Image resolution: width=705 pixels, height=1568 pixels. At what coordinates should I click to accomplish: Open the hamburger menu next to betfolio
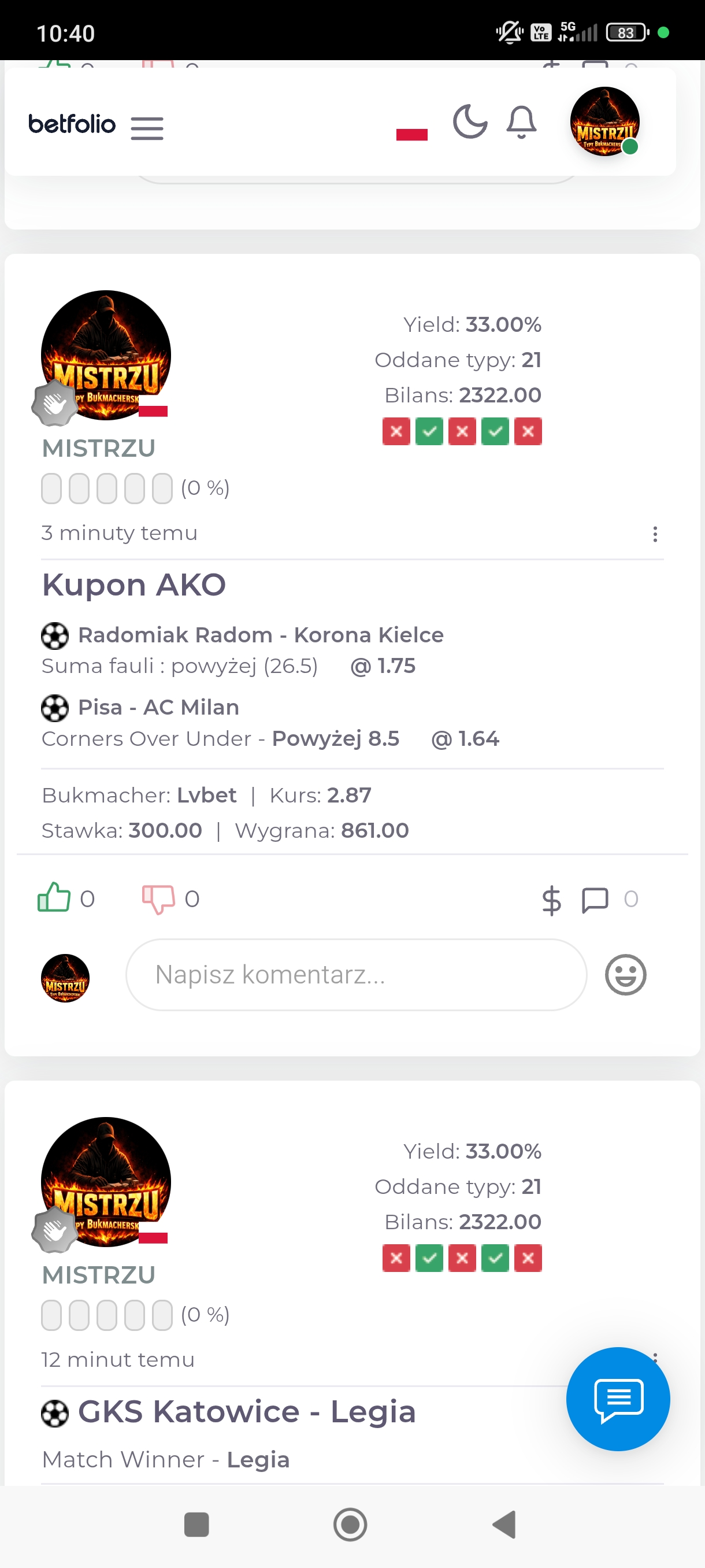point(147,128)
